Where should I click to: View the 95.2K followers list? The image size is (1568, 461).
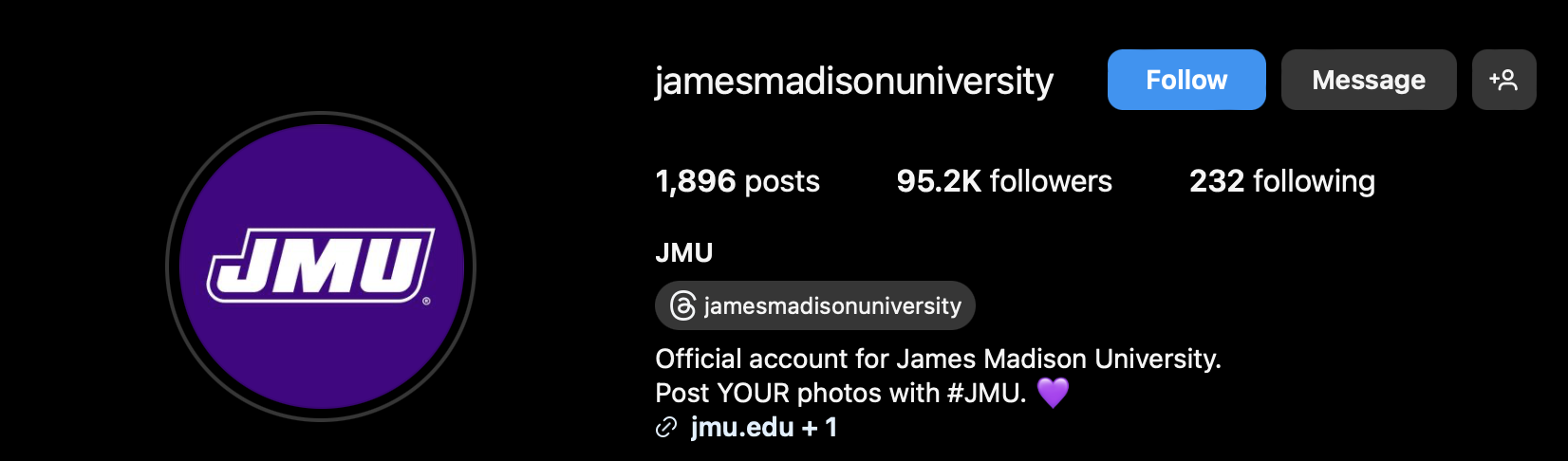[x=1003, y=180]
